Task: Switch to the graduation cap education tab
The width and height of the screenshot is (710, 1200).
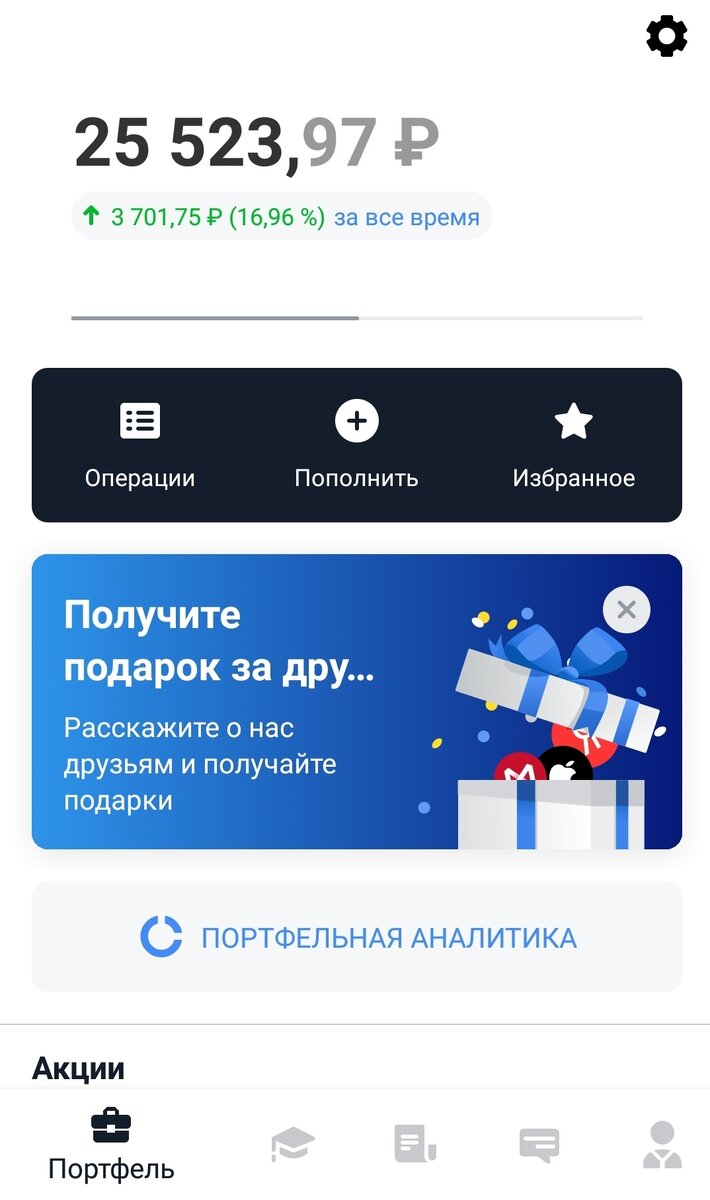Action: point(293,1144)
